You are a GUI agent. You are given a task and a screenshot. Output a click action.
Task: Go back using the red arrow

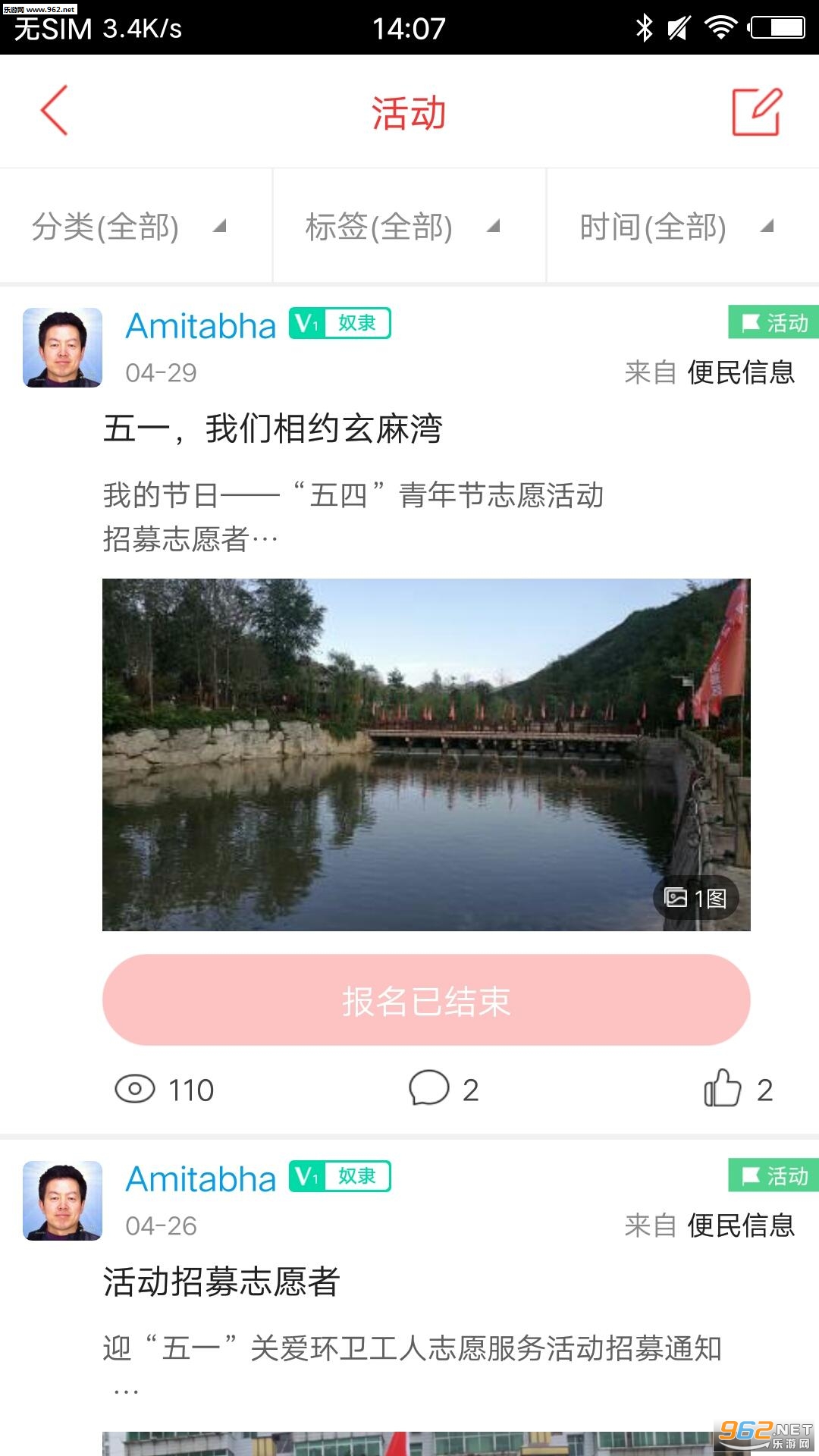55,111
